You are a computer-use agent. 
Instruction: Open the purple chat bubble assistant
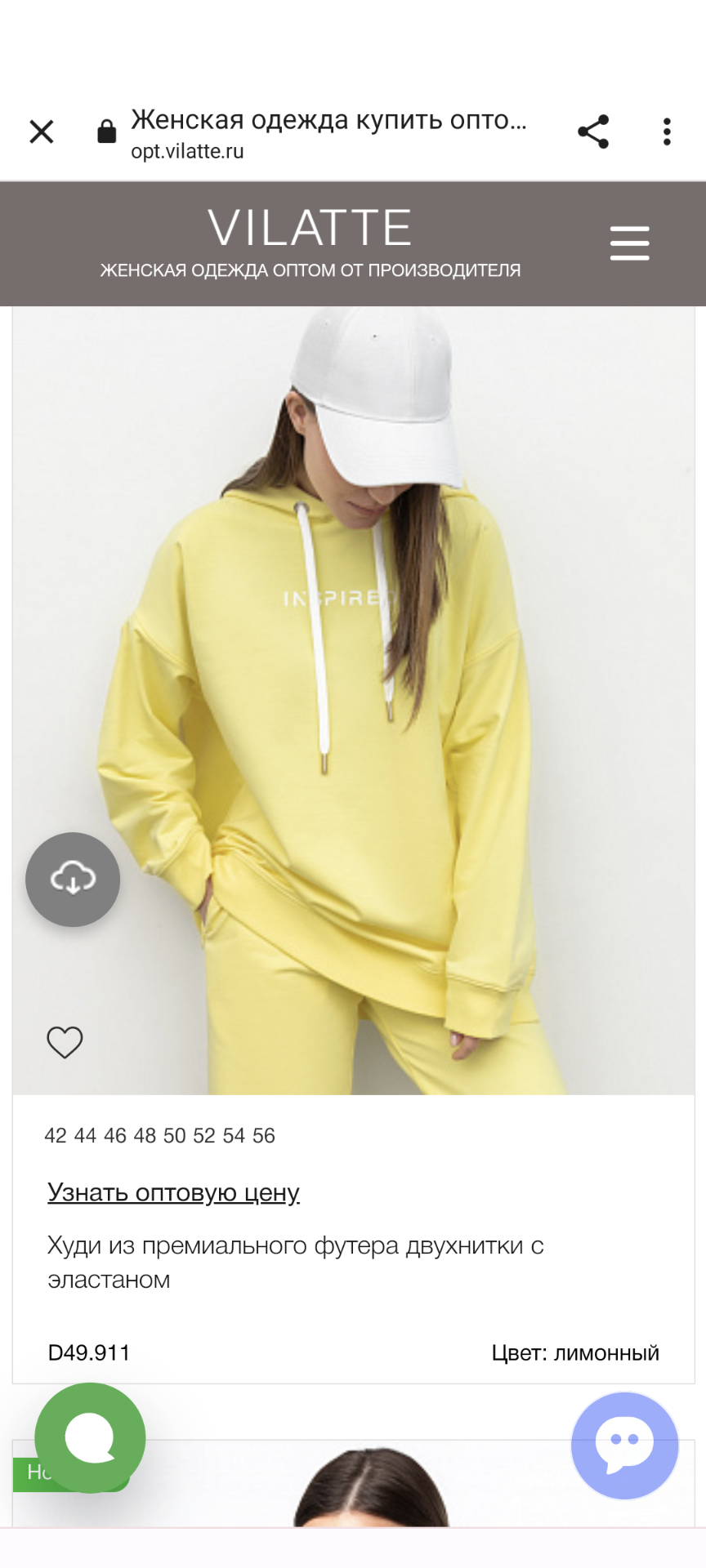point(624,1445)
